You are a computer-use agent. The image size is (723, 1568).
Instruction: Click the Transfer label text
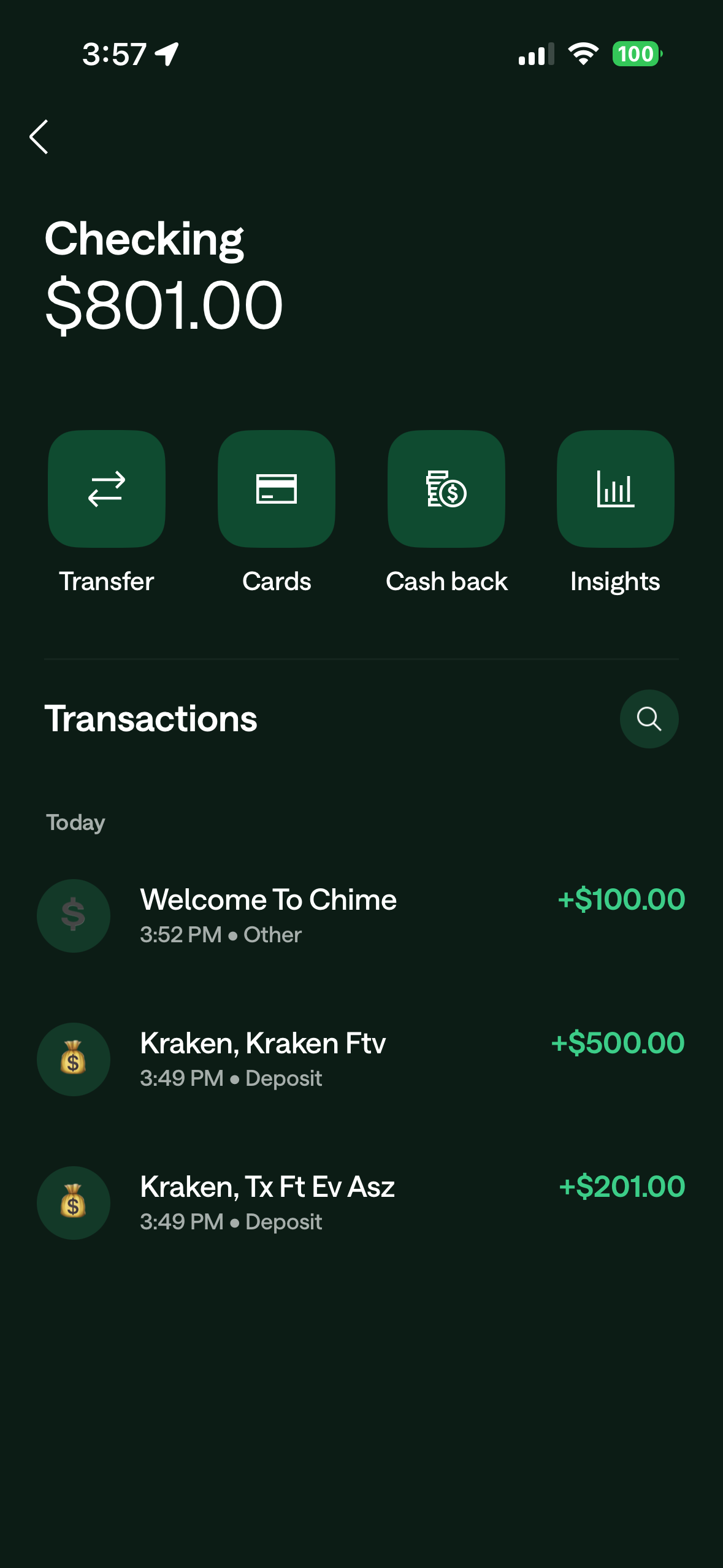point(105,580)
